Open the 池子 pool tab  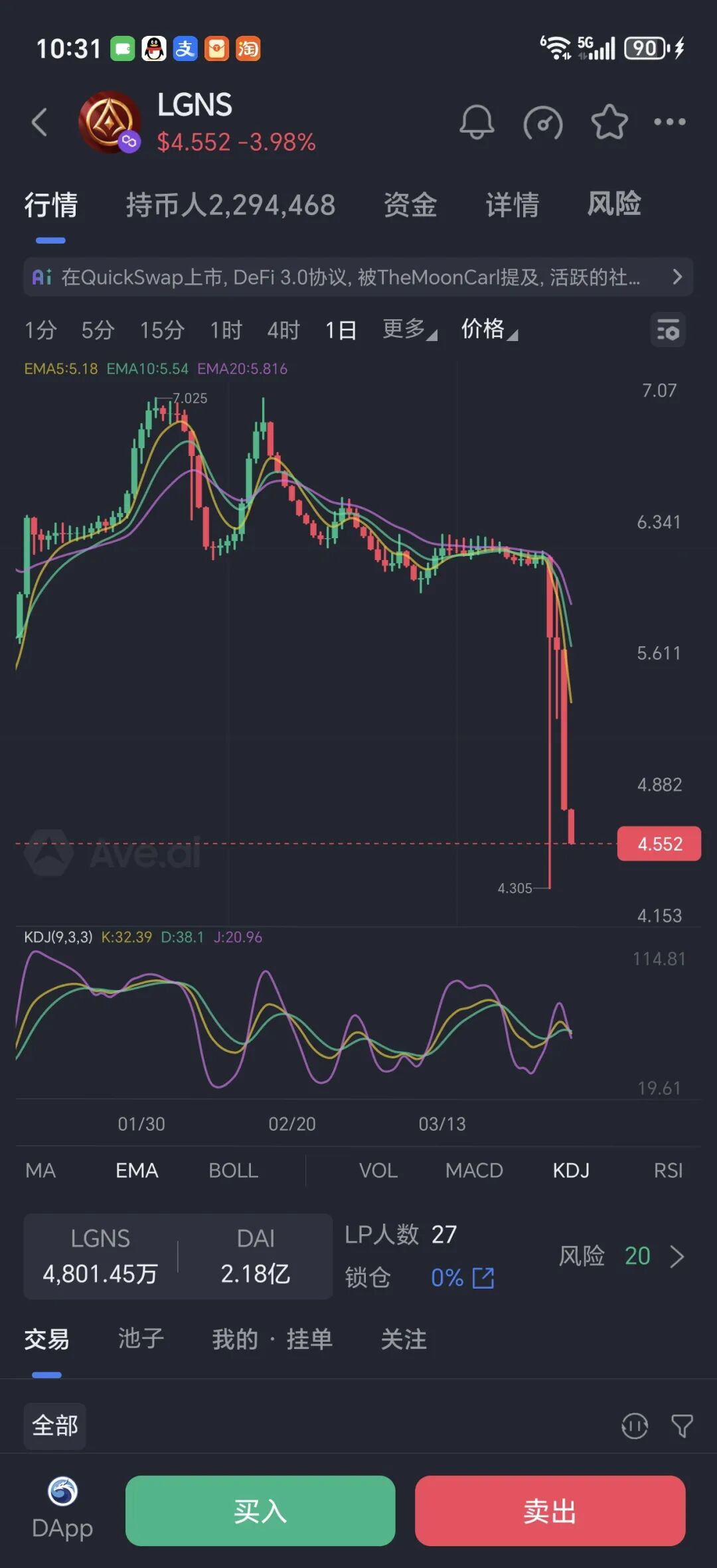(141, 1339)
